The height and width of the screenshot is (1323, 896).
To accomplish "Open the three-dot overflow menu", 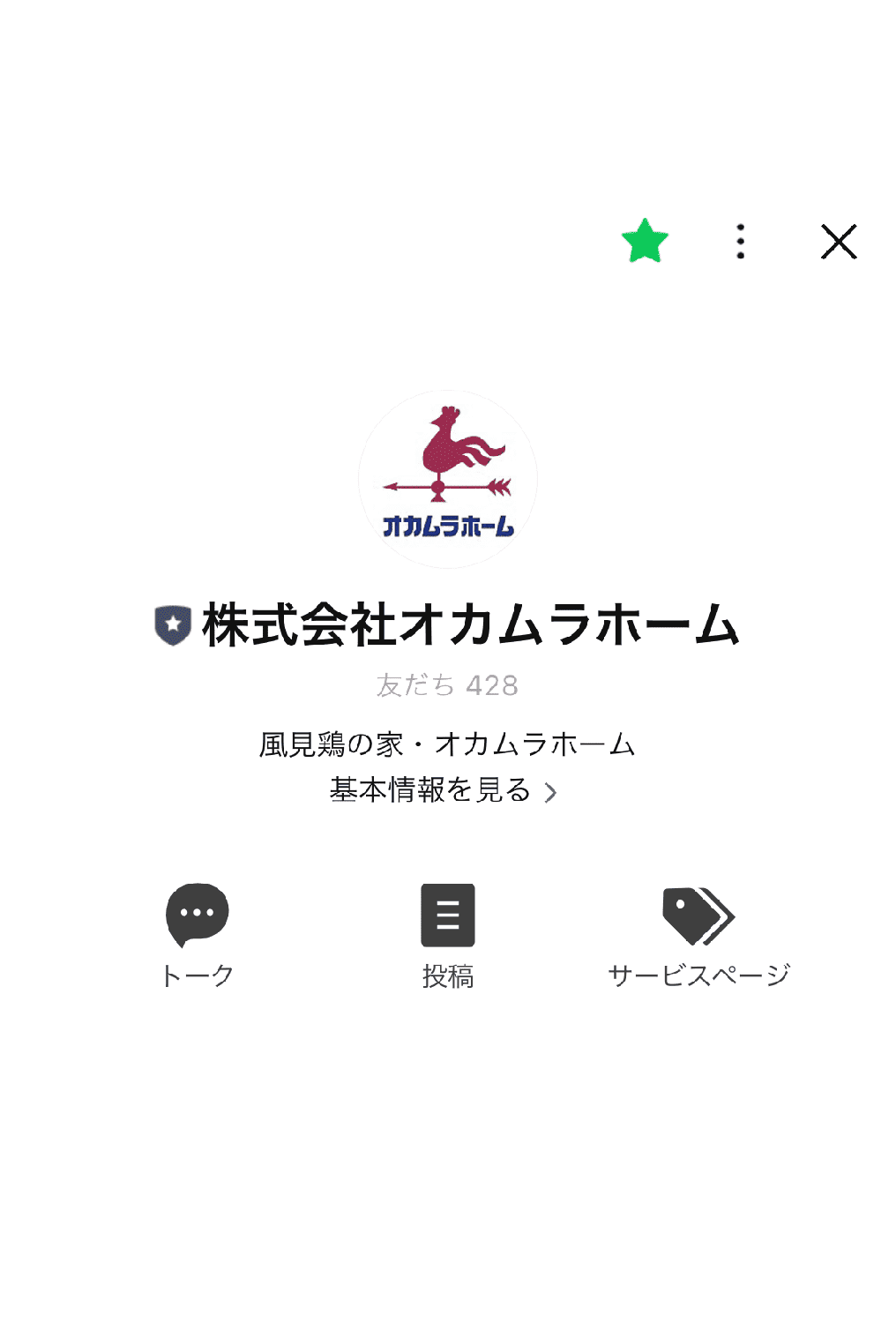I will click(741, 241).
